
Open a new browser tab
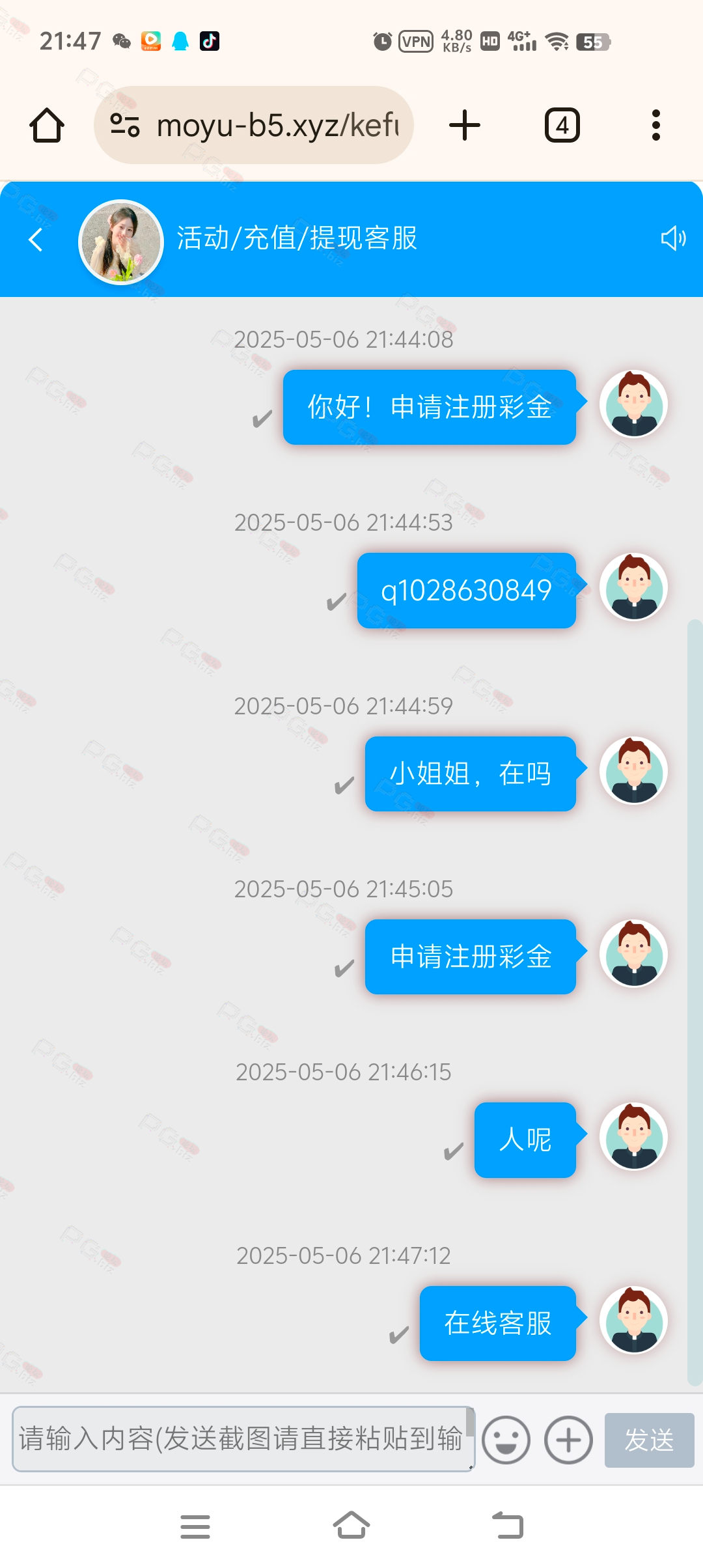click(x=465, y=125)
